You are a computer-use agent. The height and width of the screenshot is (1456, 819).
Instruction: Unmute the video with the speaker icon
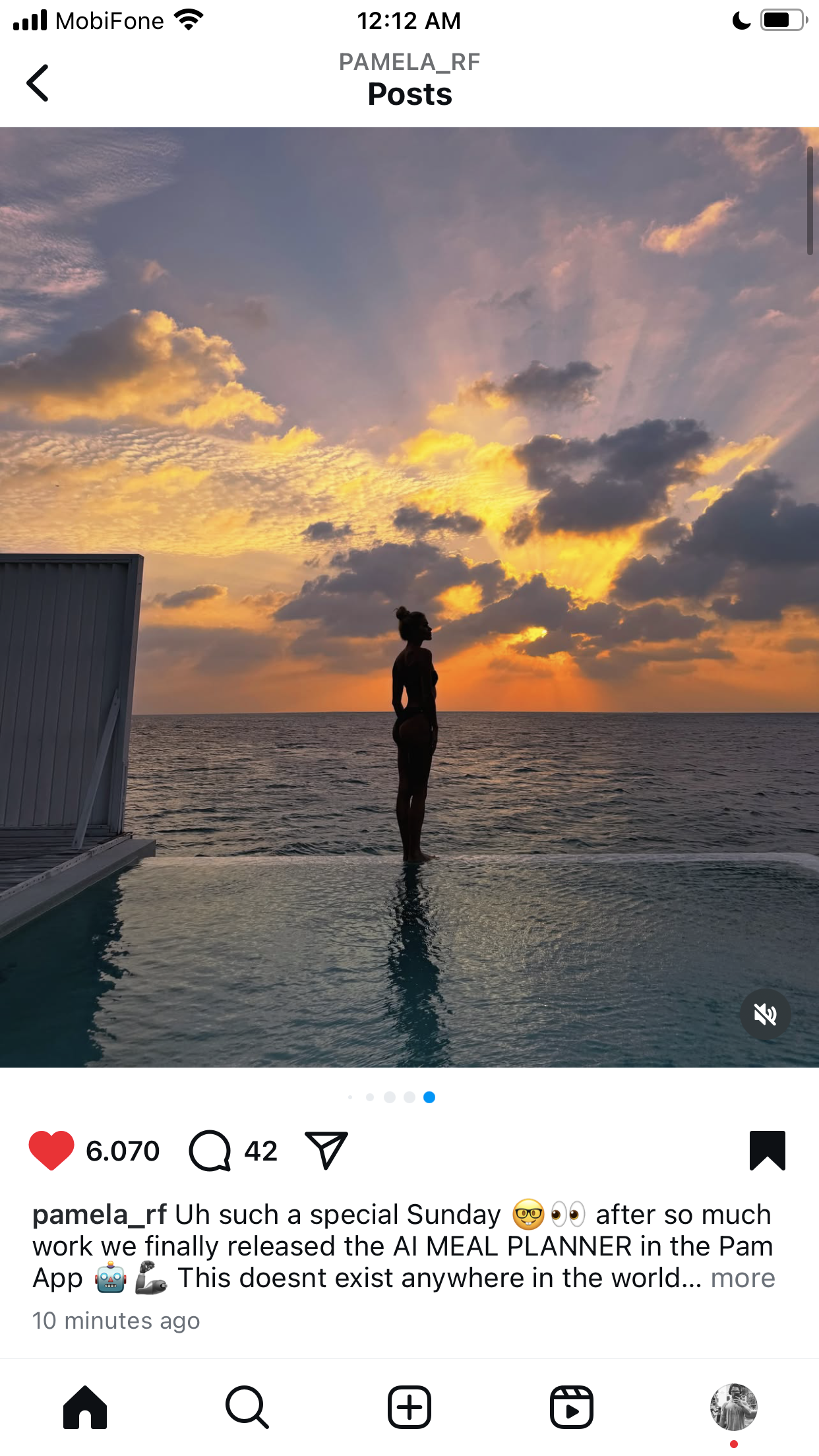pos(766,1014)
